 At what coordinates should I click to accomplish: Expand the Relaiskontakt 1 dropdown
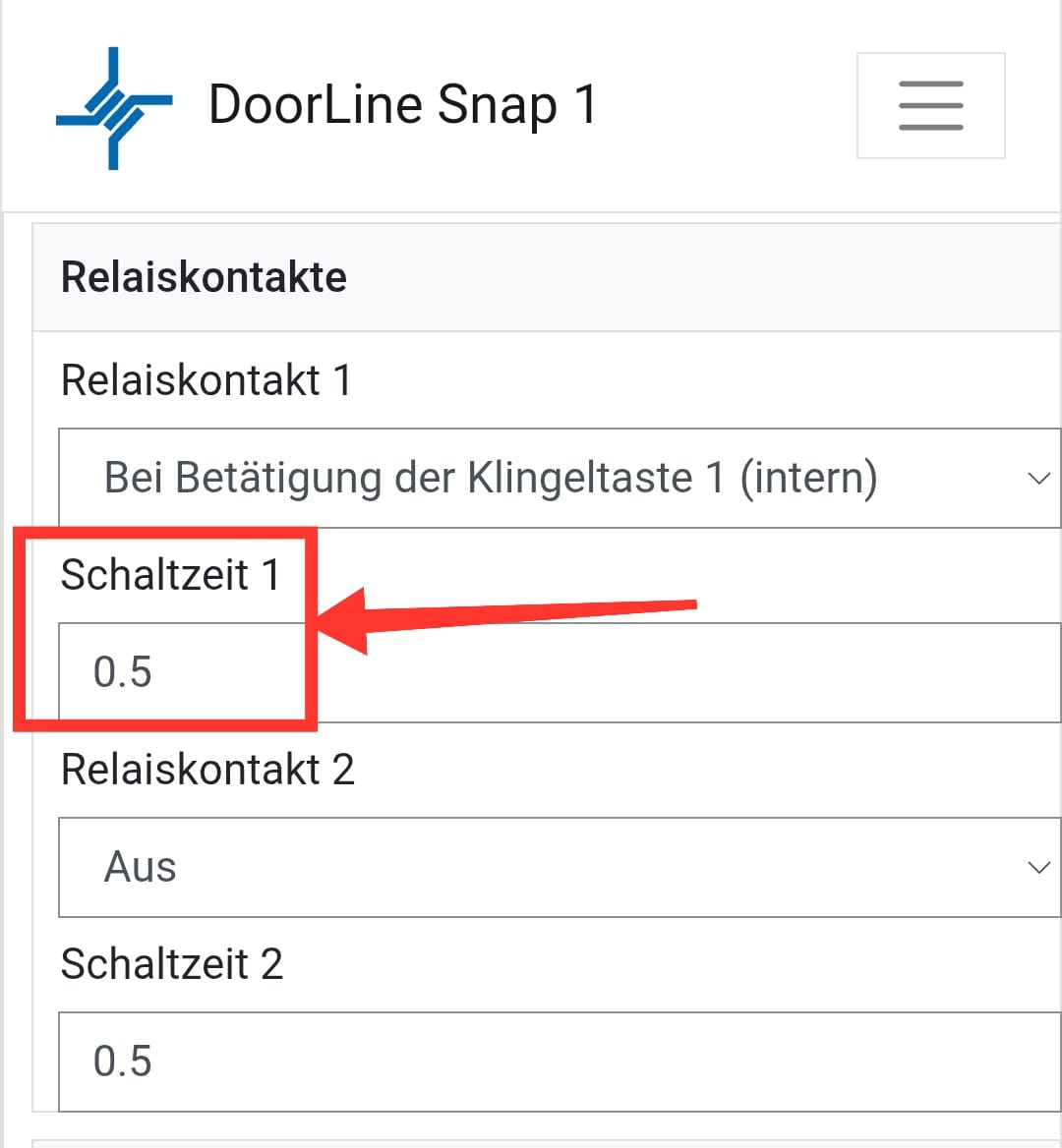point(559,479)
